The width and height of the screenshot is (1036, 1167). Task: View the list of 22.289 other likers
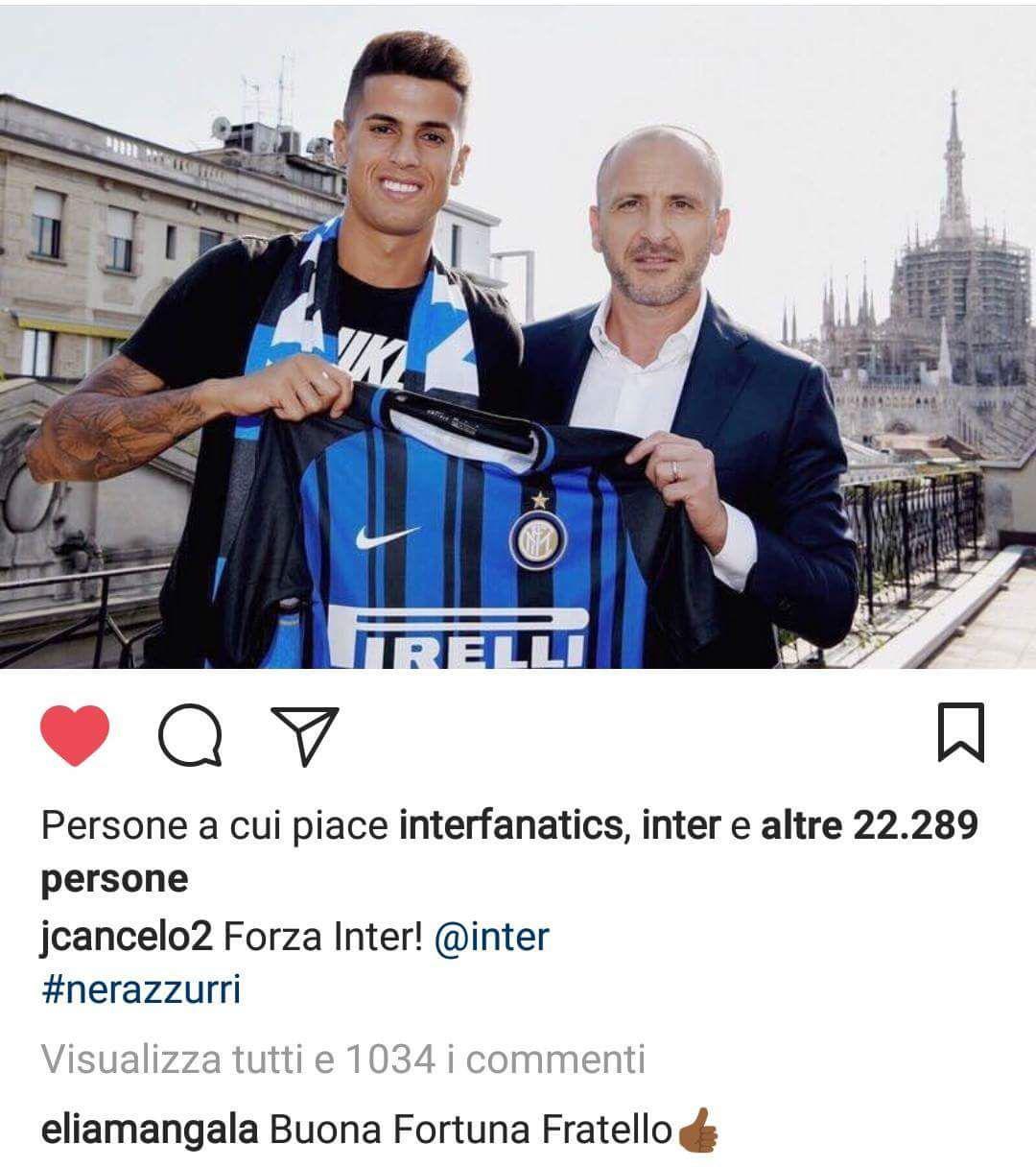click(868, 825)
